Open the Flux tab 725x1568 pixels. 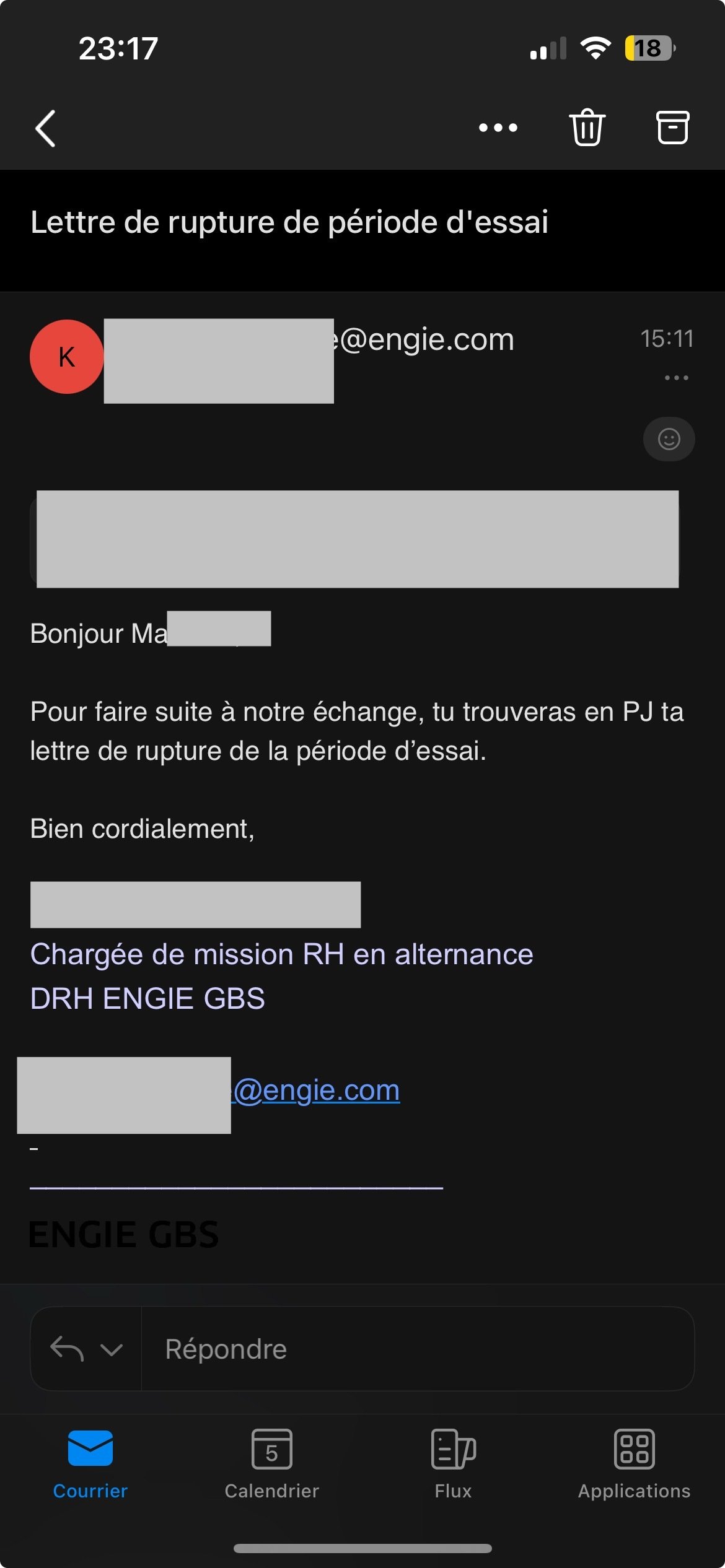click(453, 1464)
